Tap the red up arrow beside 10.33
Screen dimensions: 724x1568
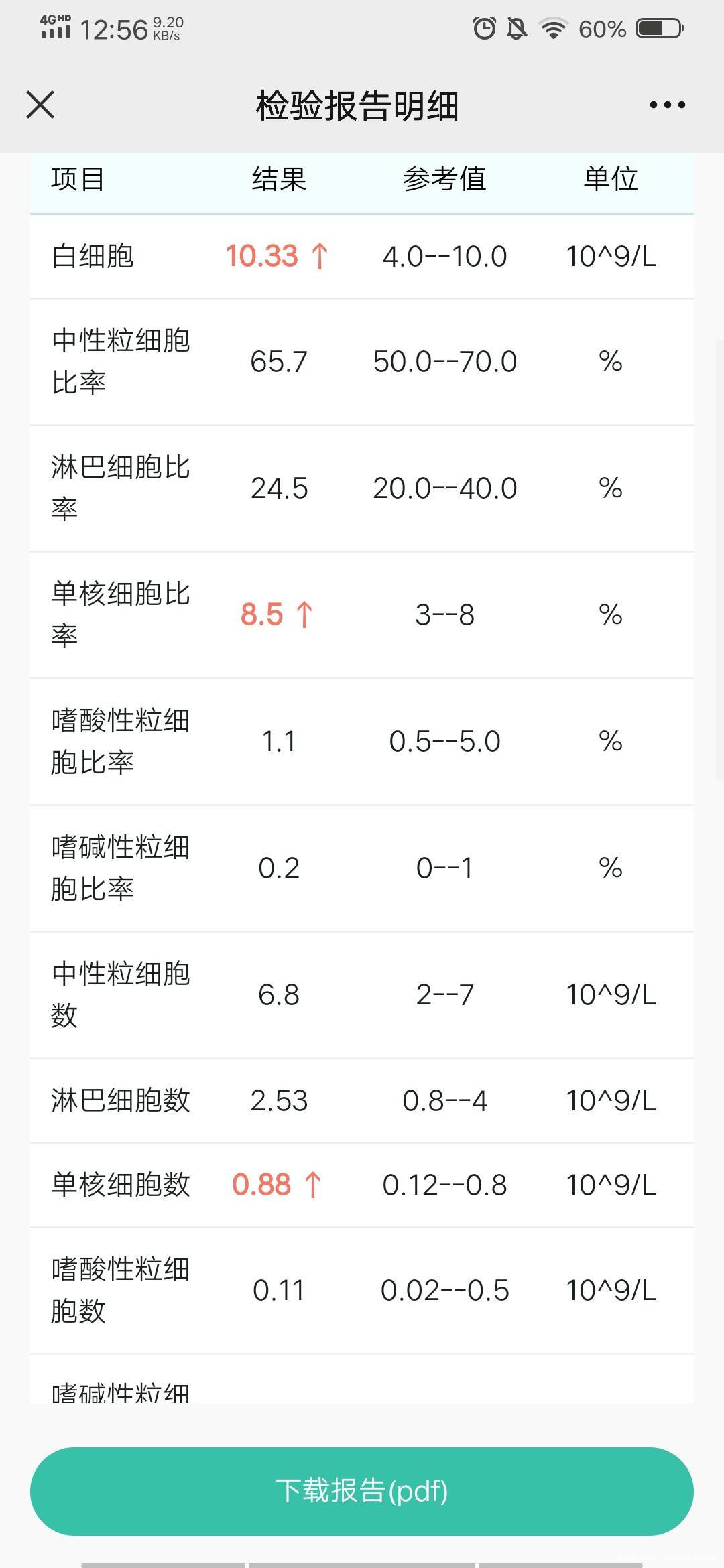(x=320, y=255)
